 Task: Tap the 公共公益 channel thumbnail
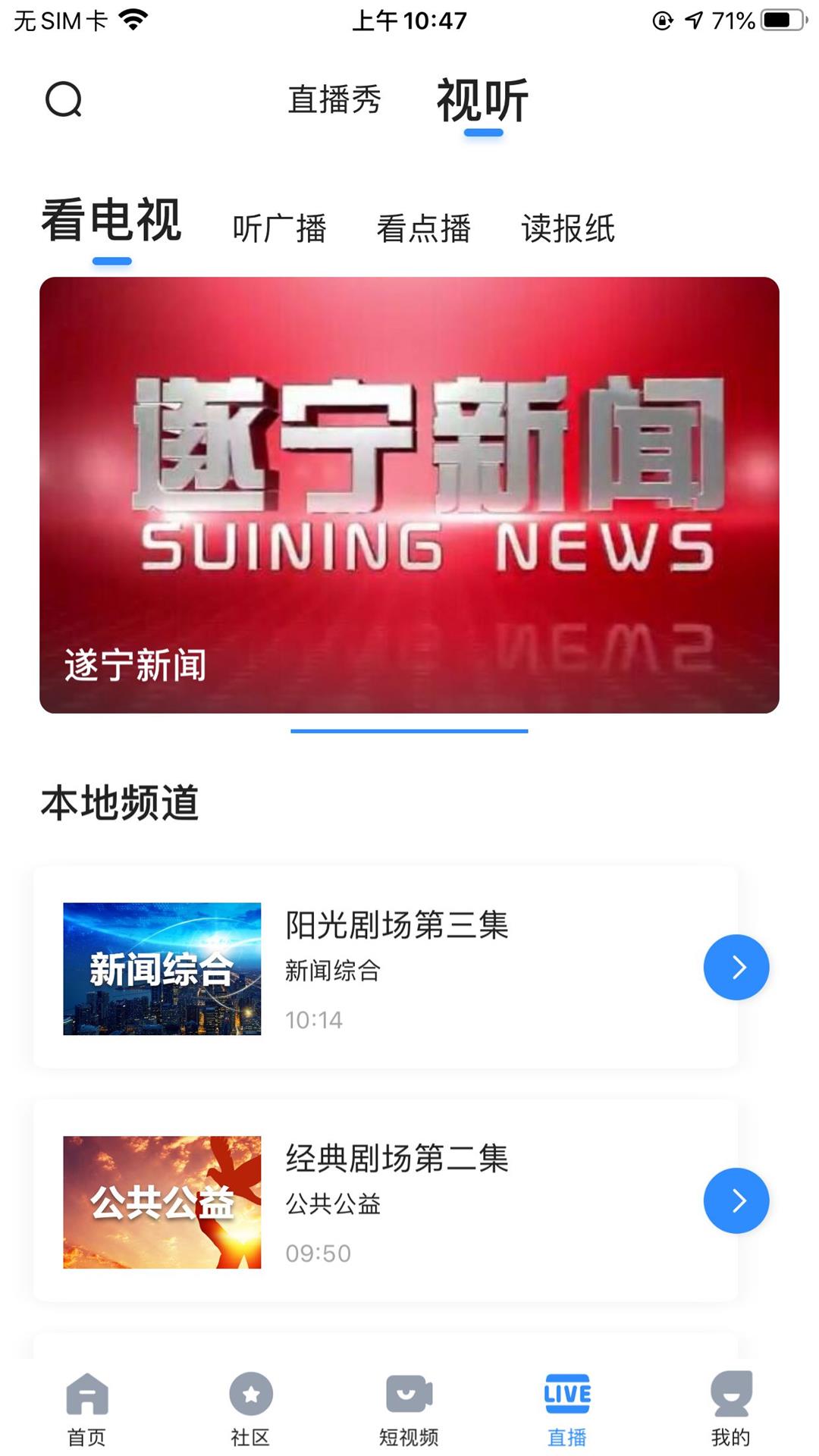click(x=162, y=1200)
